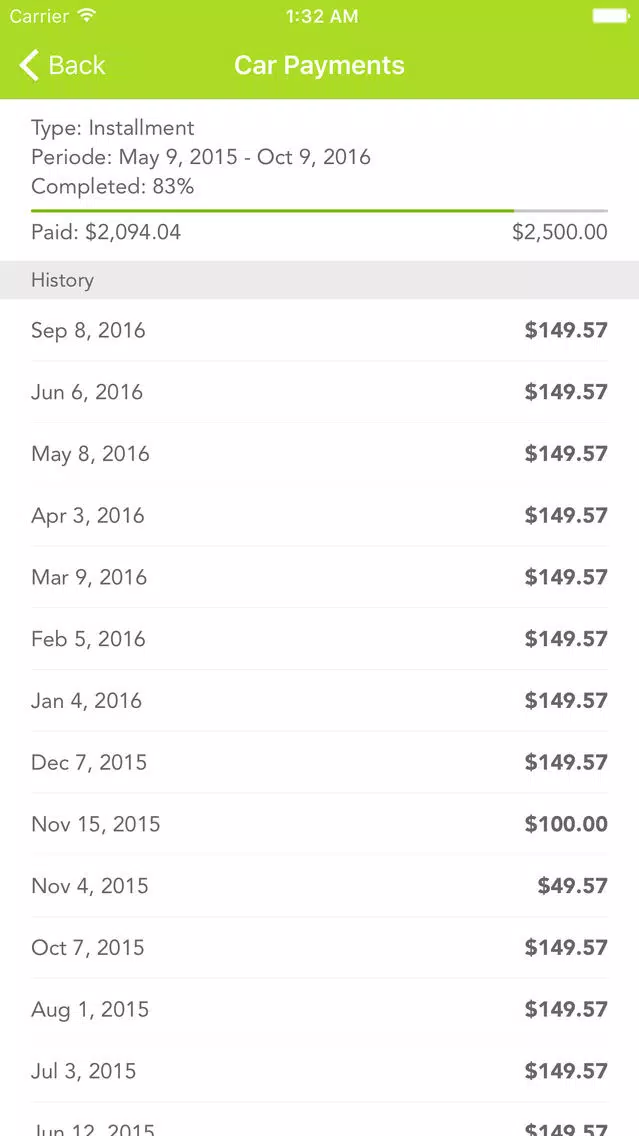This screenshot has height=1136, width=639.
Task: Tap the Feb 5, 2016 payment row
Action: tap(320, 639)
